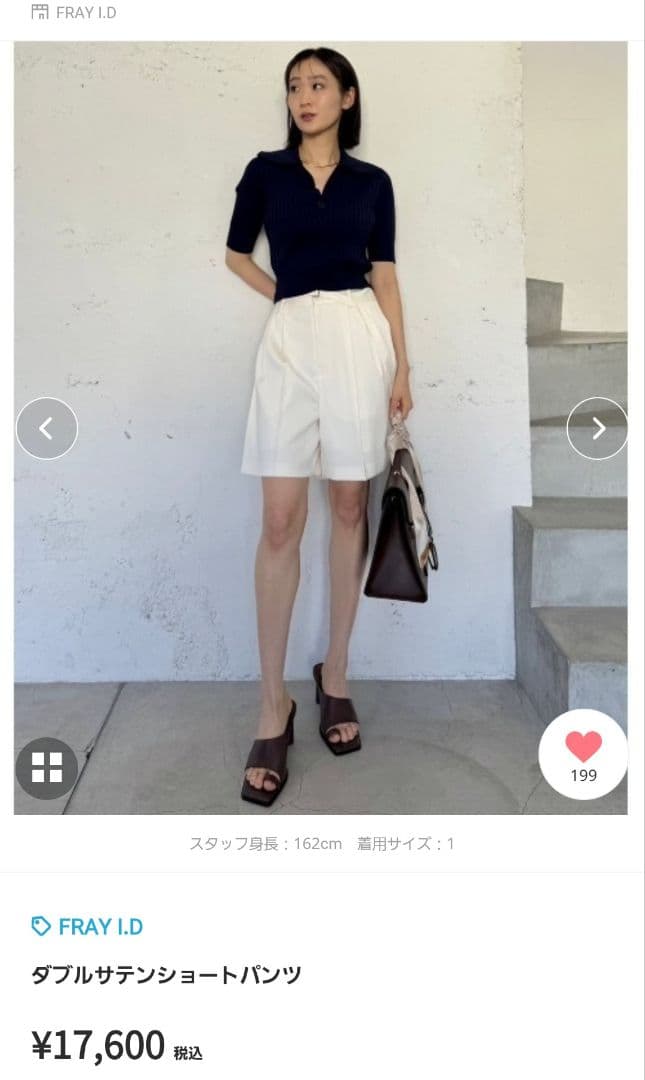Screen dimensions: 645x1080
Task: Like this item with the heart button
Action: 583,754
